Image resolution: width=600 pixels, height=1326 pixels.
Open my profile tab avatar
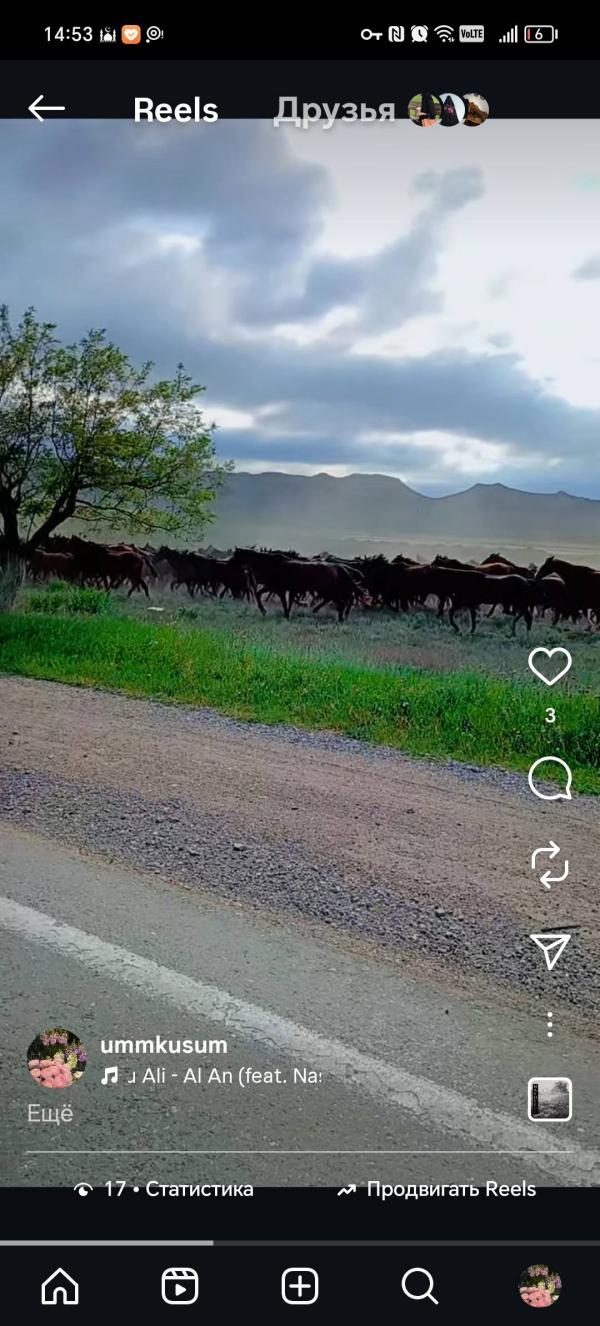point(540,1286)
